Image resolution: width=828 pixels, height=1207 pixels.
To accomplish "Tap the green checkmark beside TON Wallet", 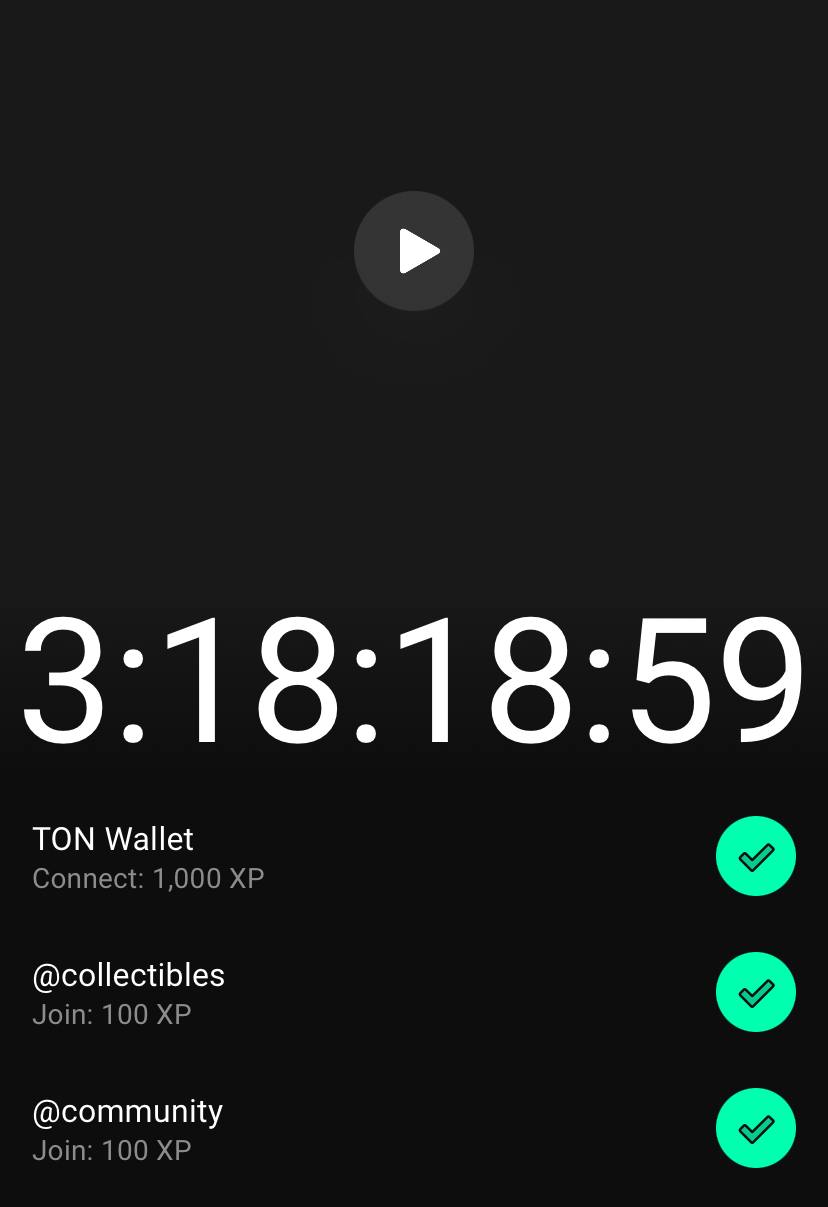I will (755, 857).
